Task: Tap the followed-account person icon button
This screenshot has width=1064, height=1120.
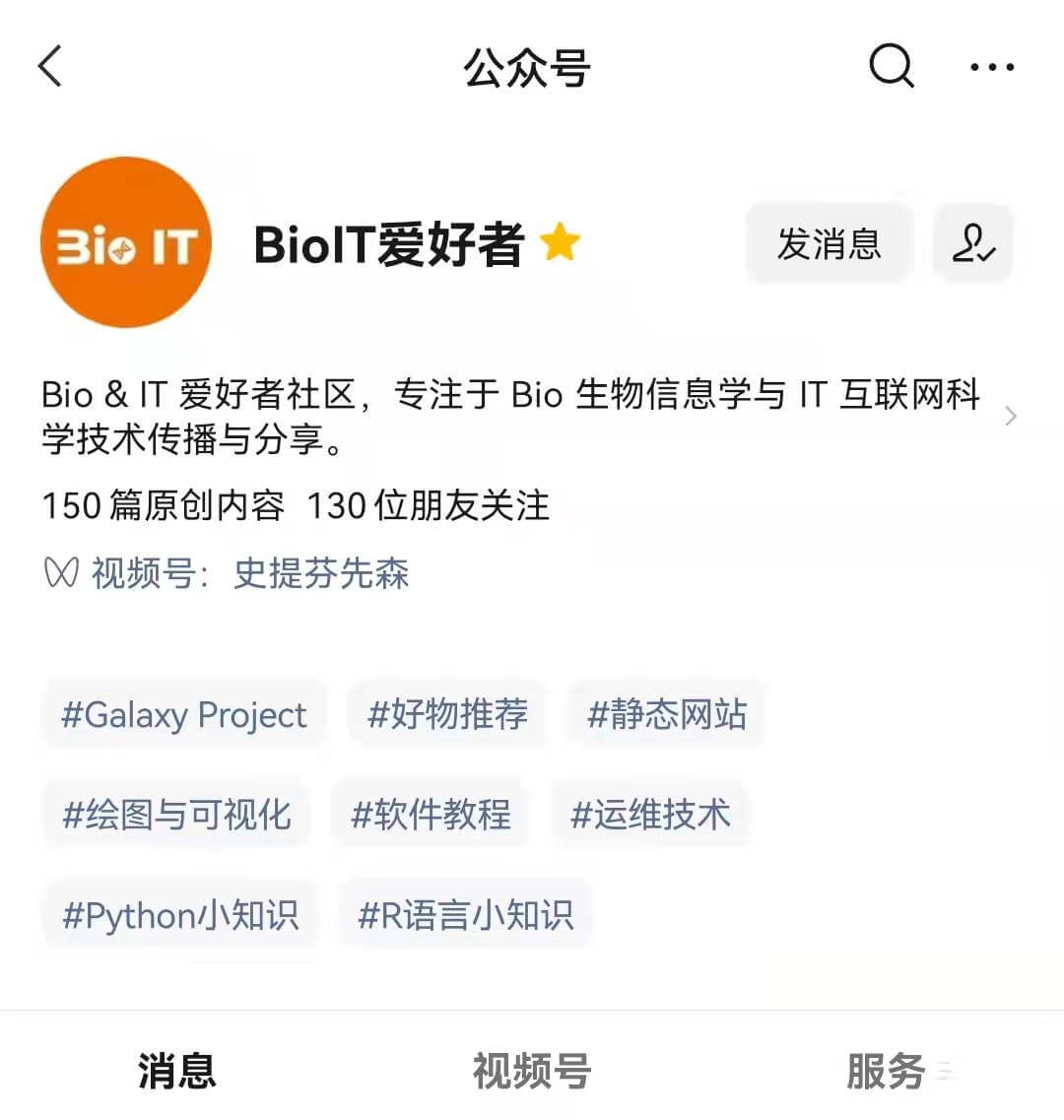Action: tap(973, 243)
